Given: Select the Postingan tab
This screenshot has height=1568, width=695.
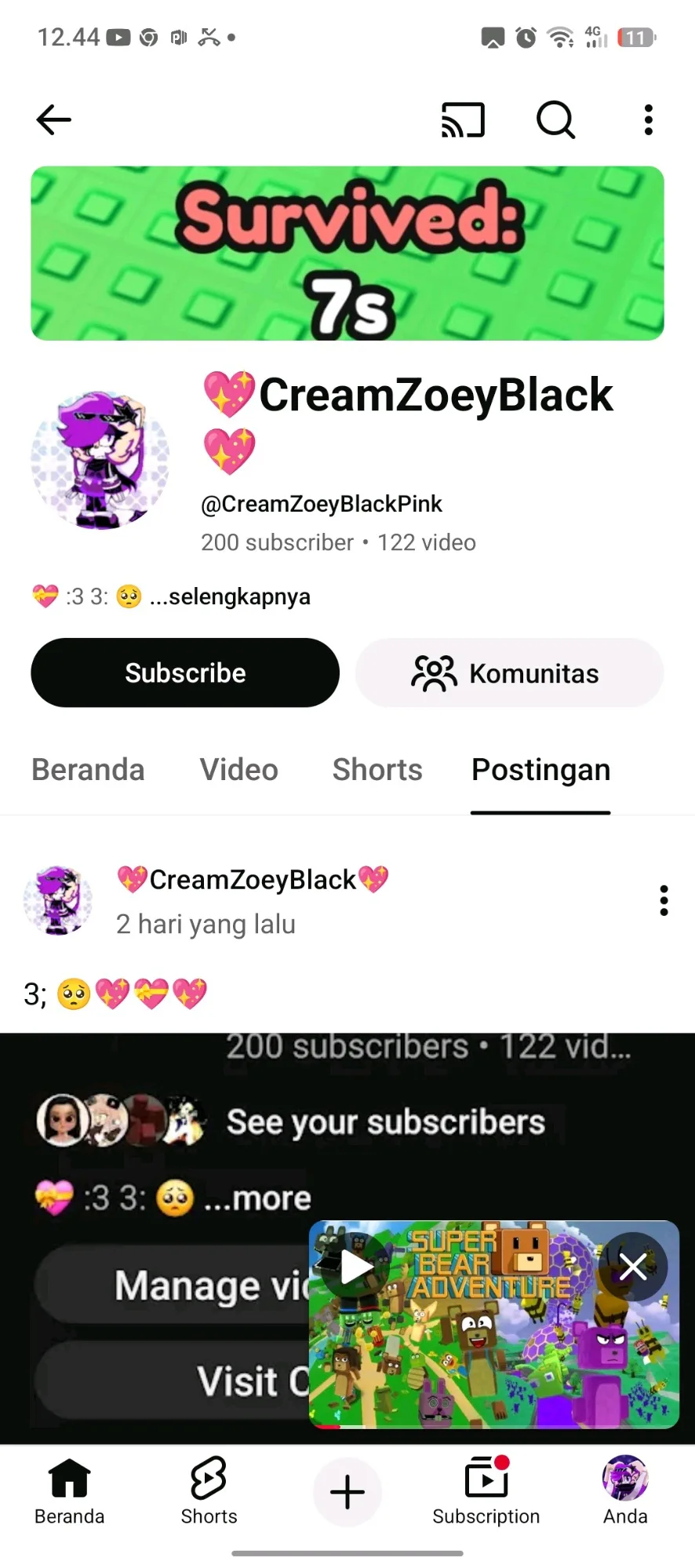Looking at the screenshot, I should [x=540, y=770].
